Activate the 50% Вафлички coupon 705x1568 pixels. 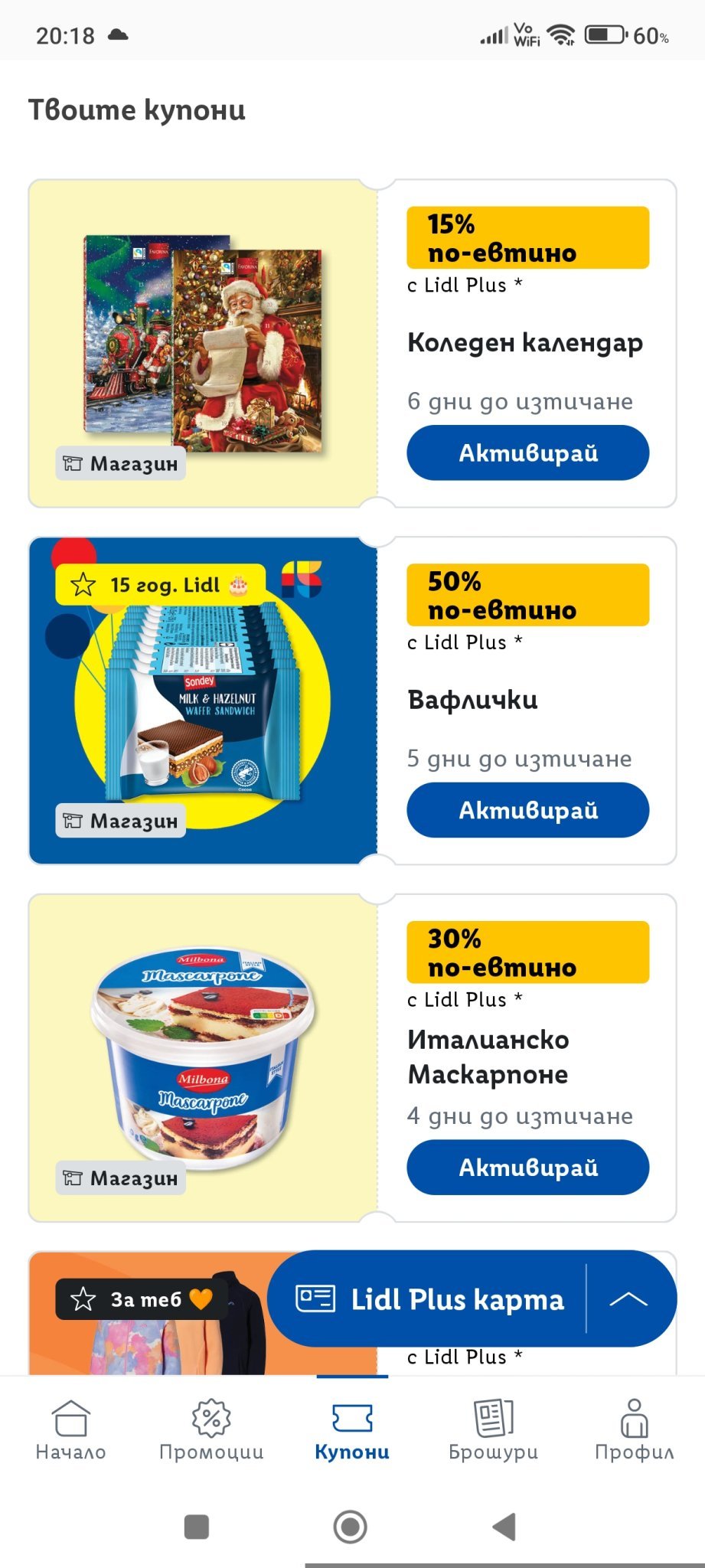(527, 810)
